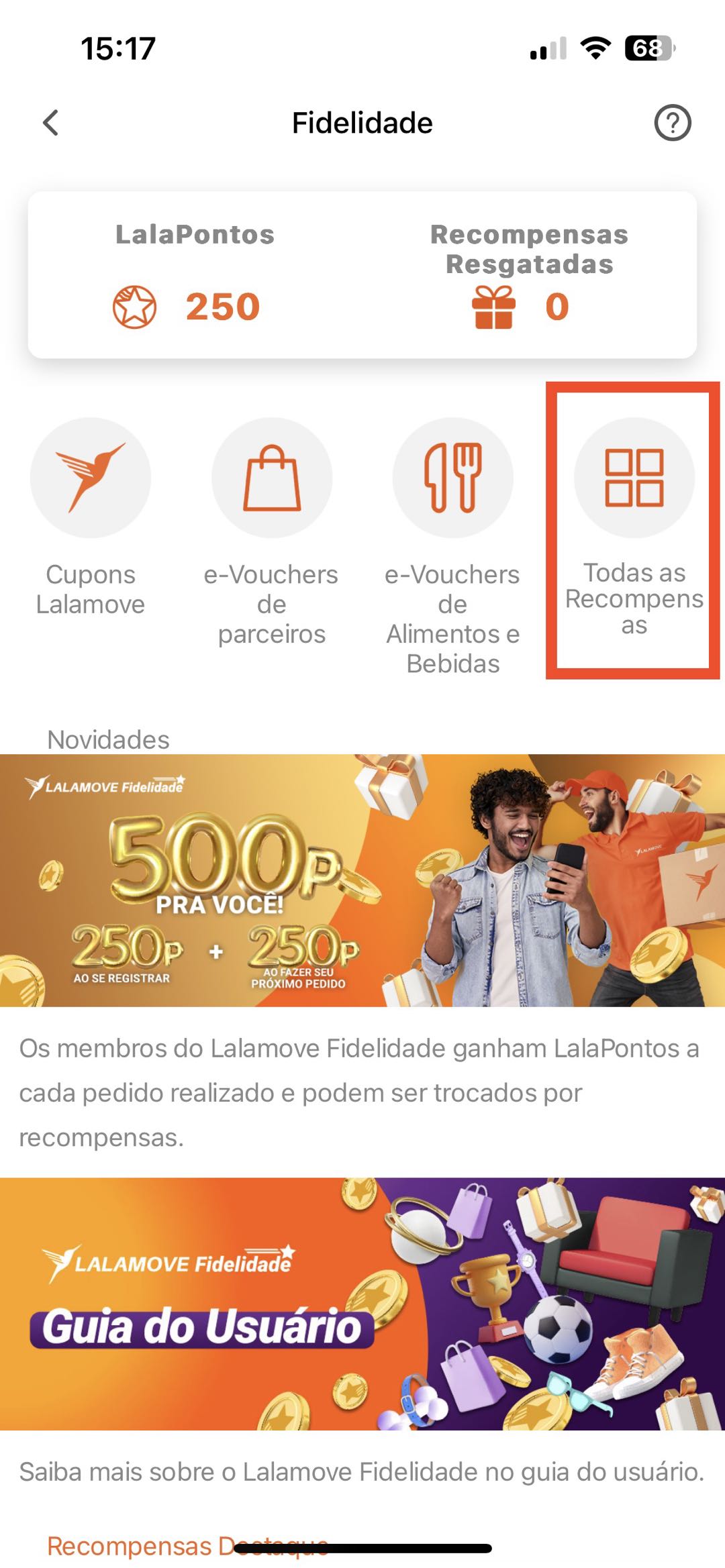725x1568 pixels.
Task: View Todas as Recompensas
Action: tap(634, 478)
